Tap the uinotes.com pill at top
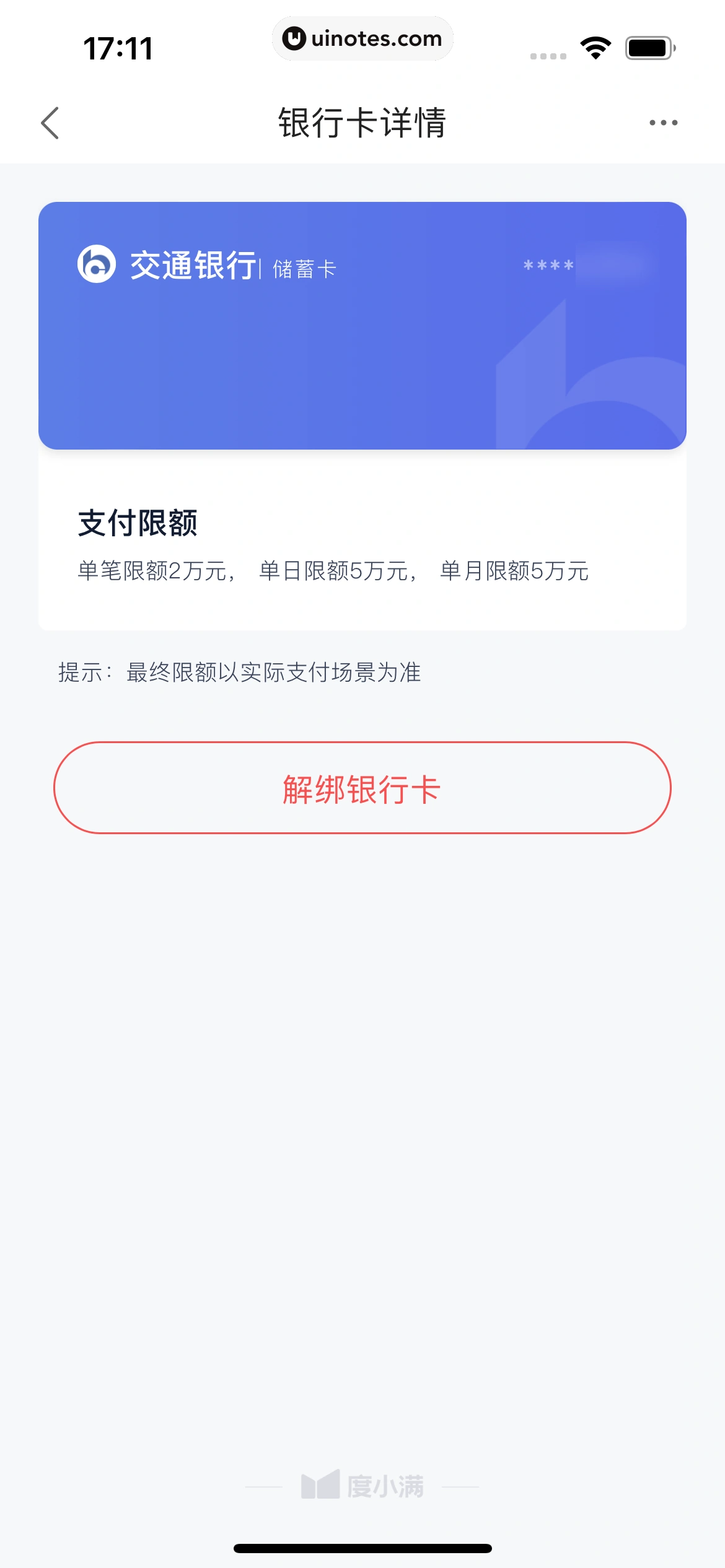This screenshot has height=1568, width=725. coord(362,38)
